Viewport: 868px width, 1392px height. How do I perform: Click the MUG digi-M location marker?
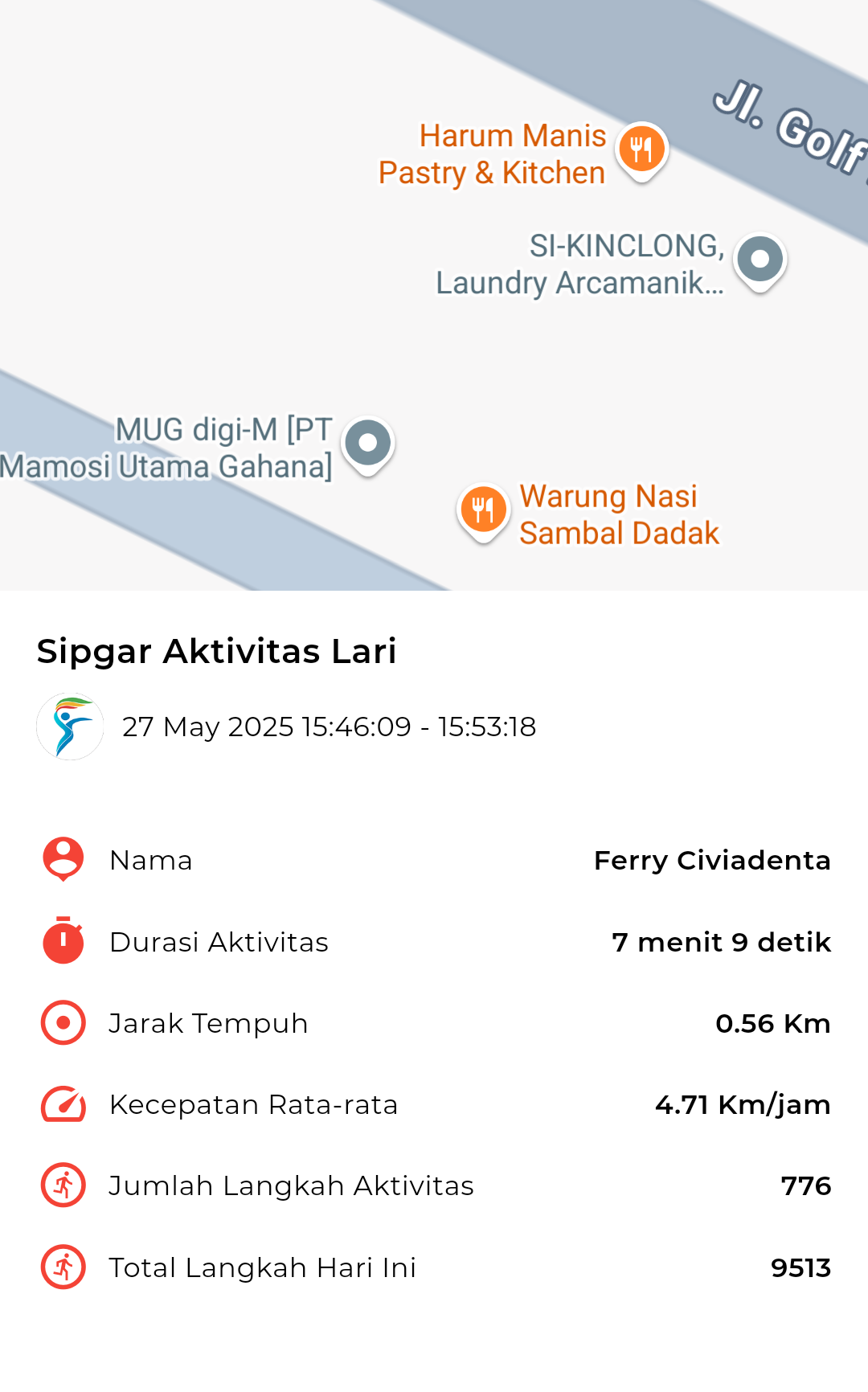pyautogui.click(x=367, y=441)
